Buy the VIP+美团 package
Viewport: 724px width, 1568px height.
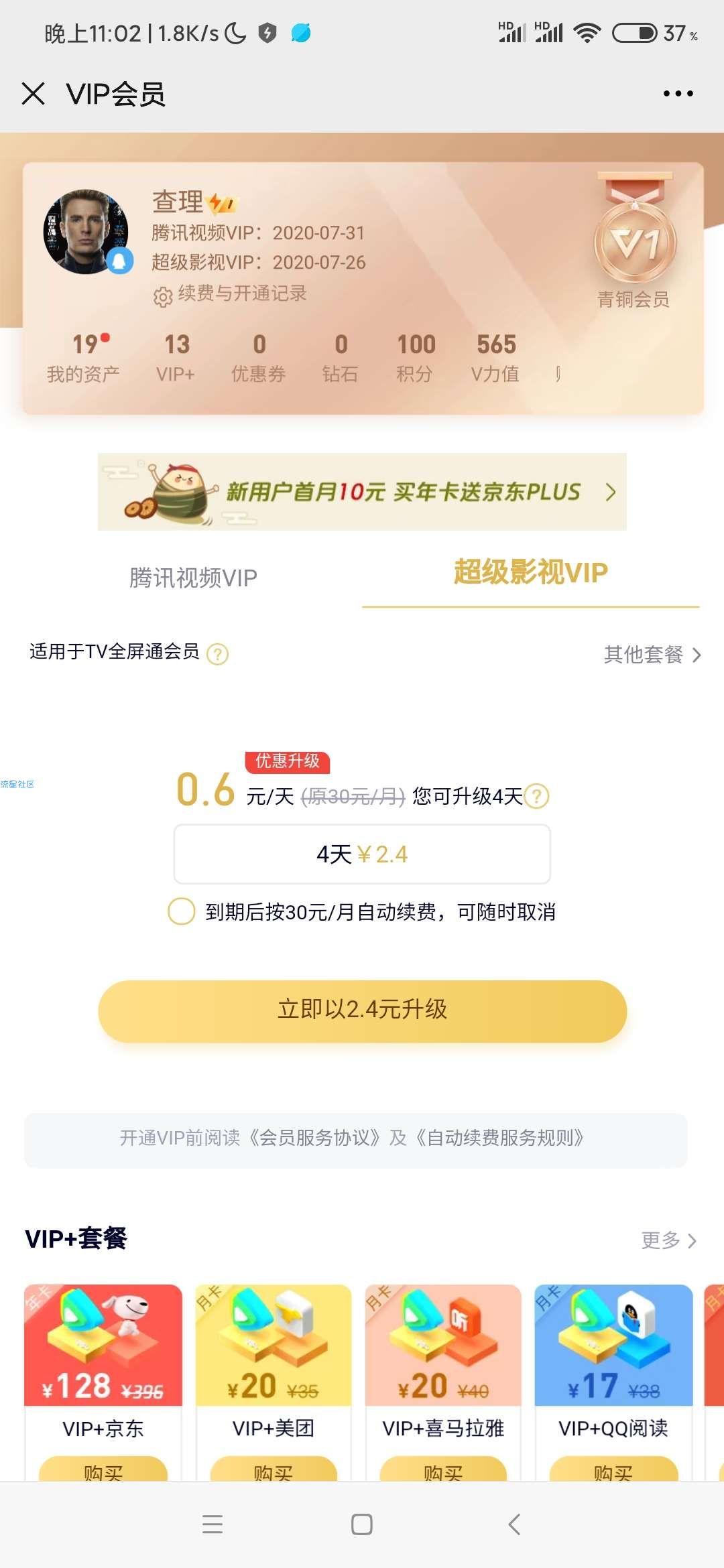[274, 1470]
